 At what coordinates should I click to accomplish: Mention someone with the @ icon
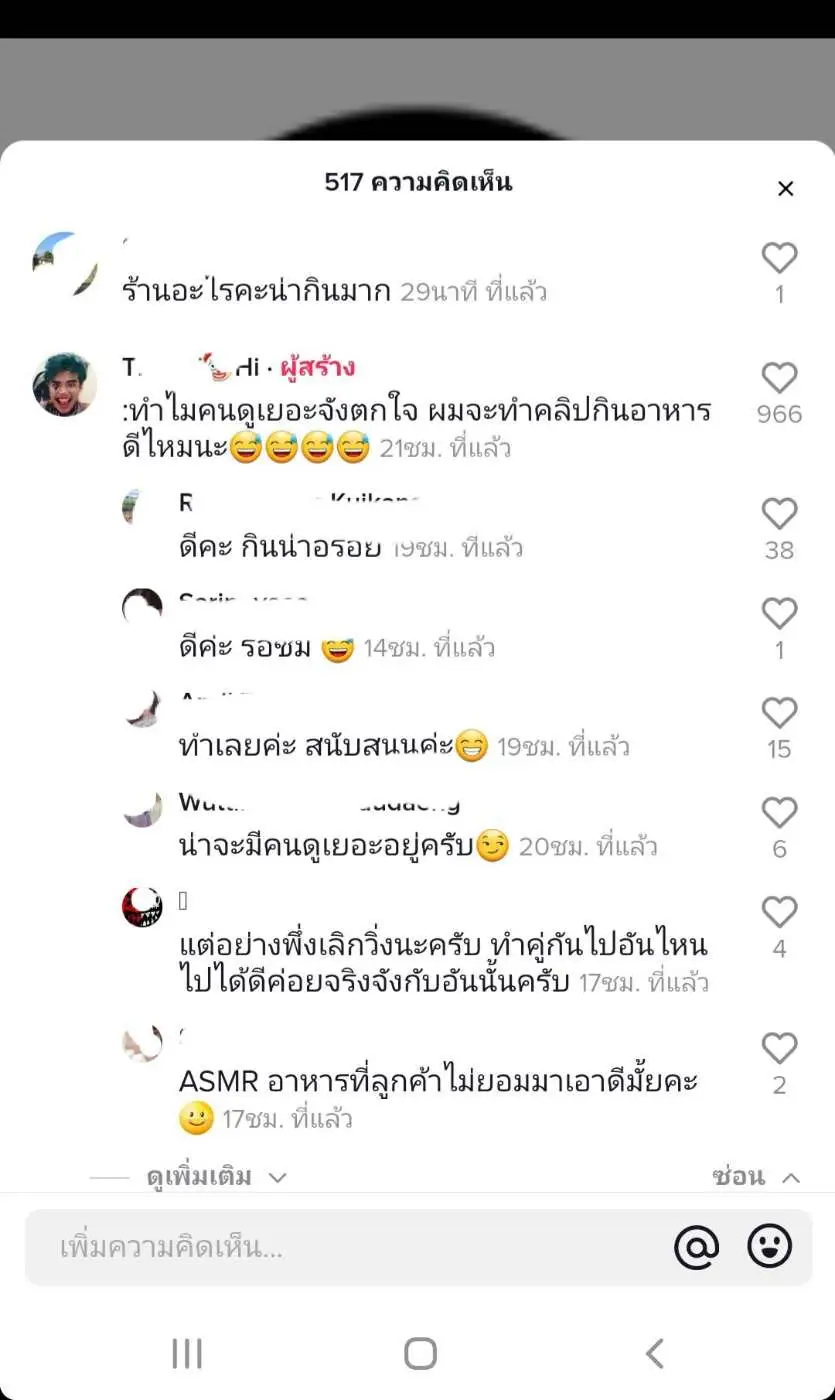tap(696, 1247)
